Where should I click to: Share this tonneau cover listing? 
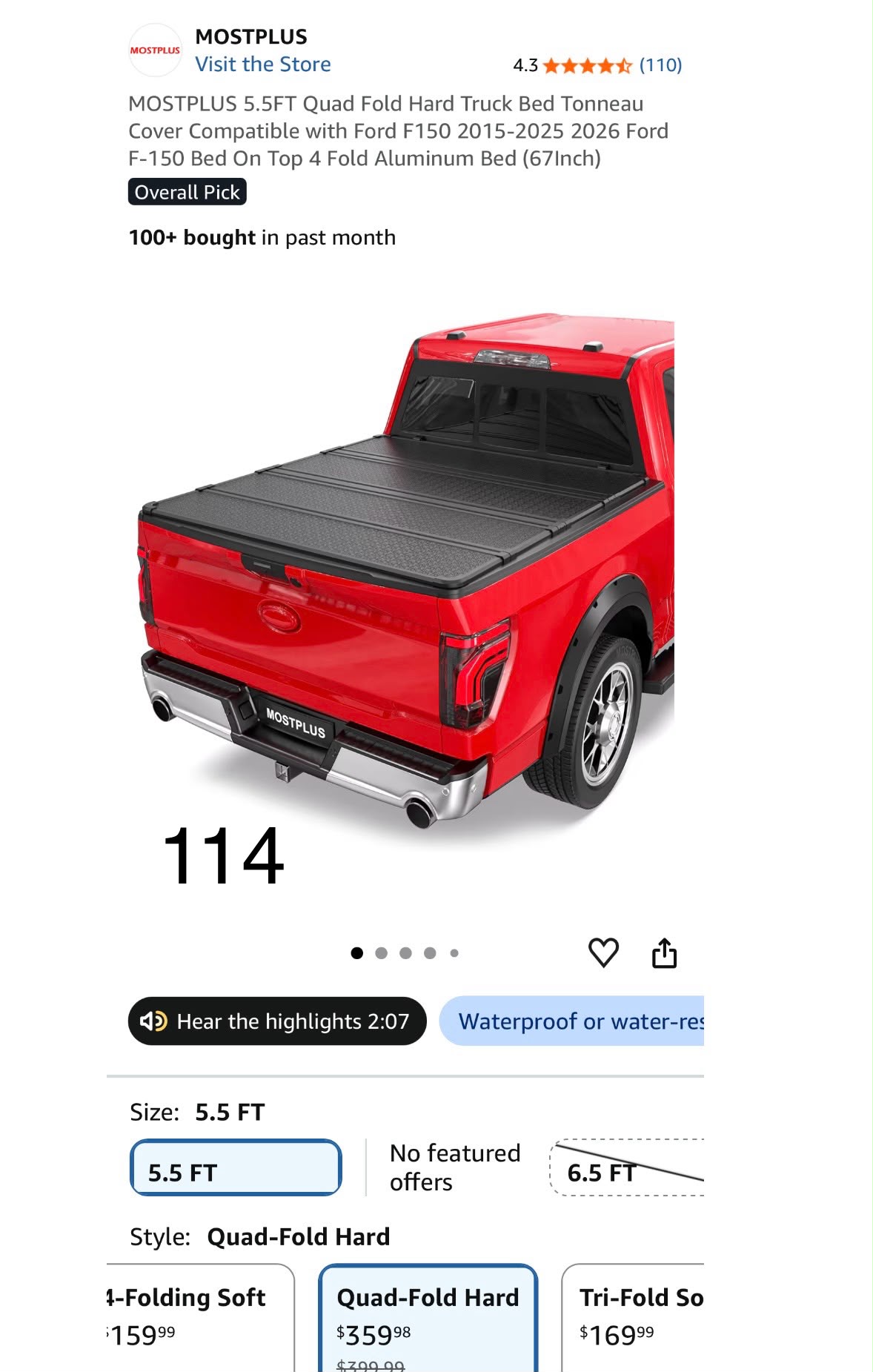pyautogui.click(x=664, y=952)
